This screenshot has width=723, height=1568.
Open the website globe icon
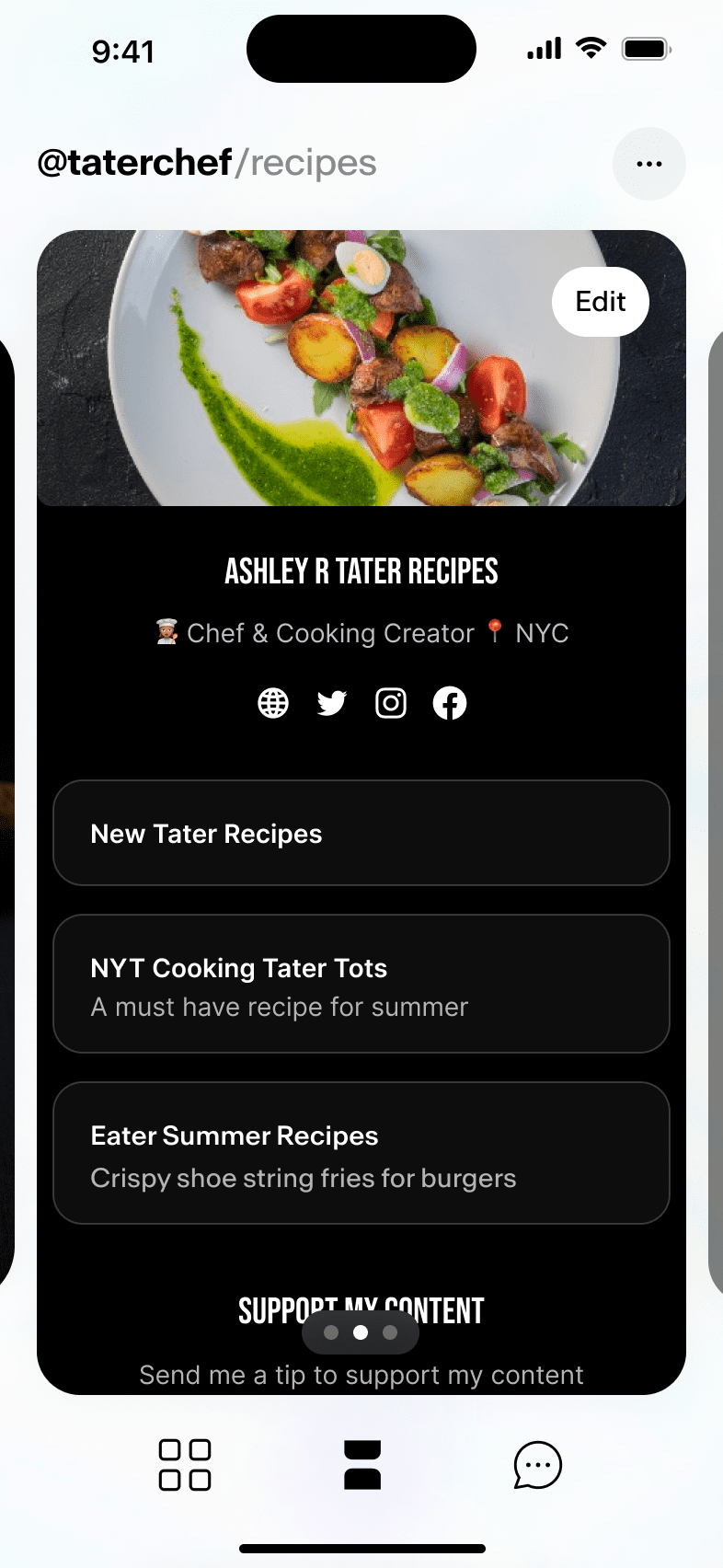(x=273, y=703)
